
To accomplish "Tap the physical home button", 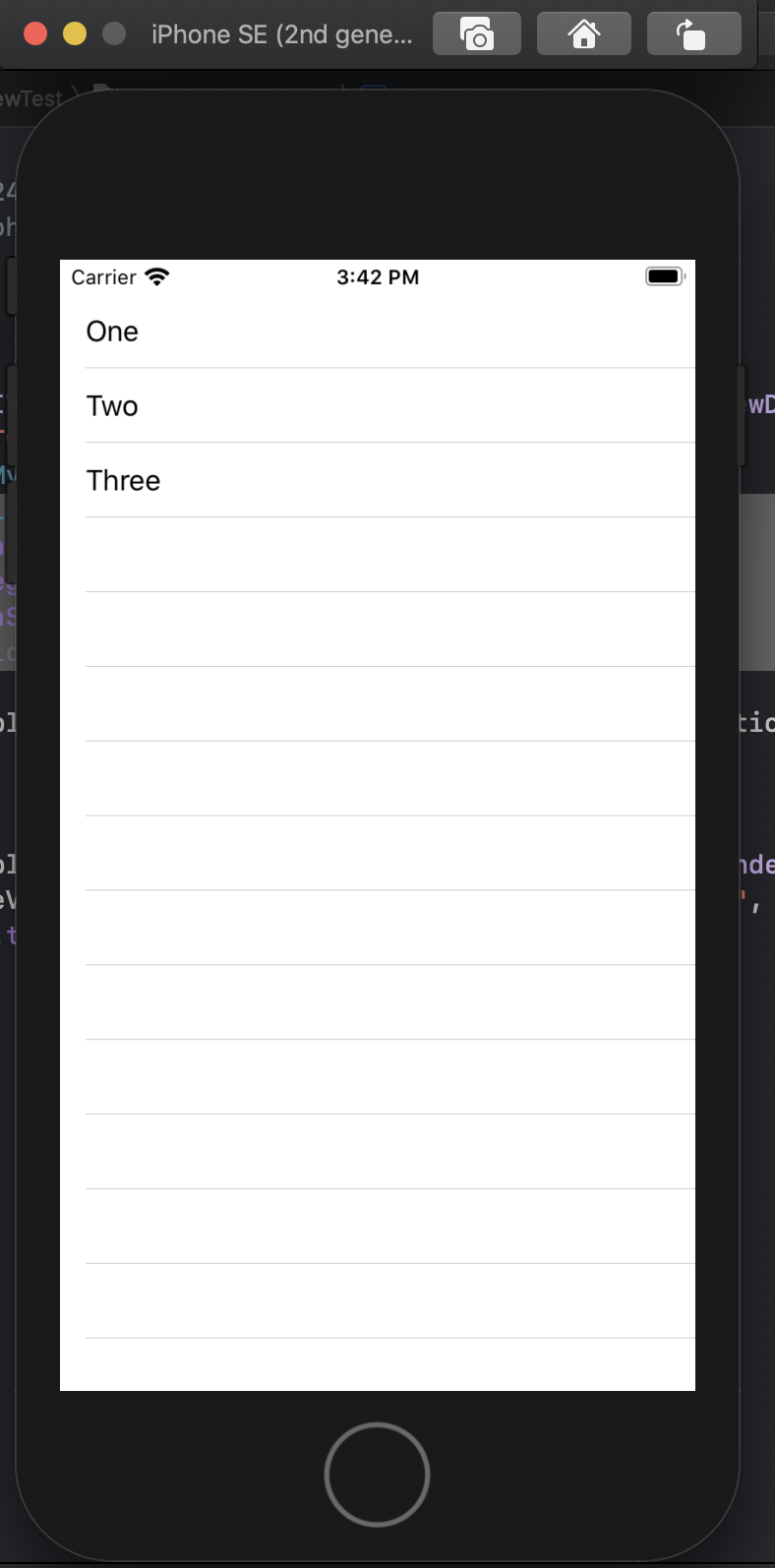I will pos(377,1475).
